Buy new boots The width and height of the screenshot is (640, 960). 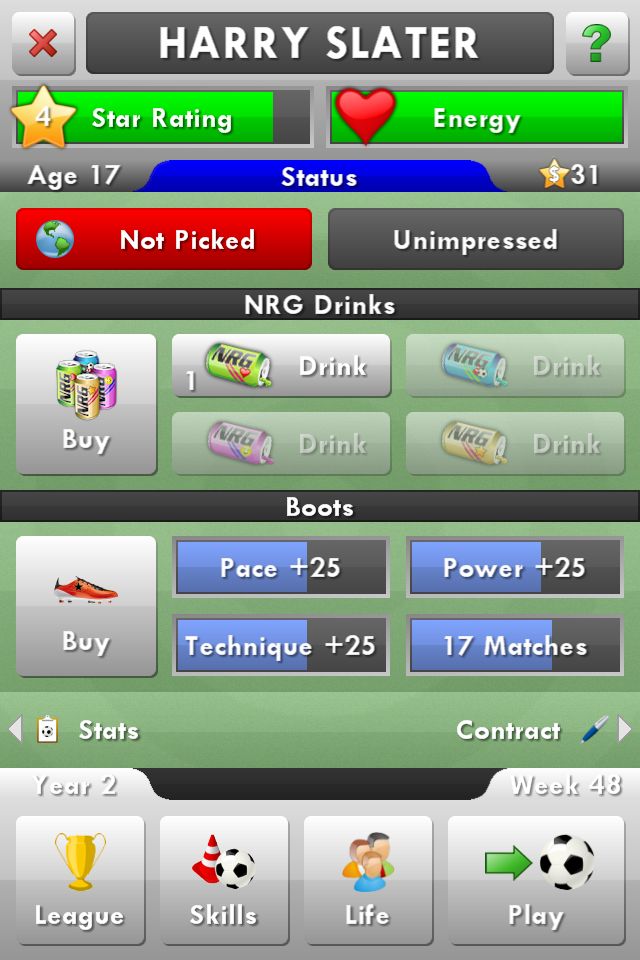coord(86,606)
